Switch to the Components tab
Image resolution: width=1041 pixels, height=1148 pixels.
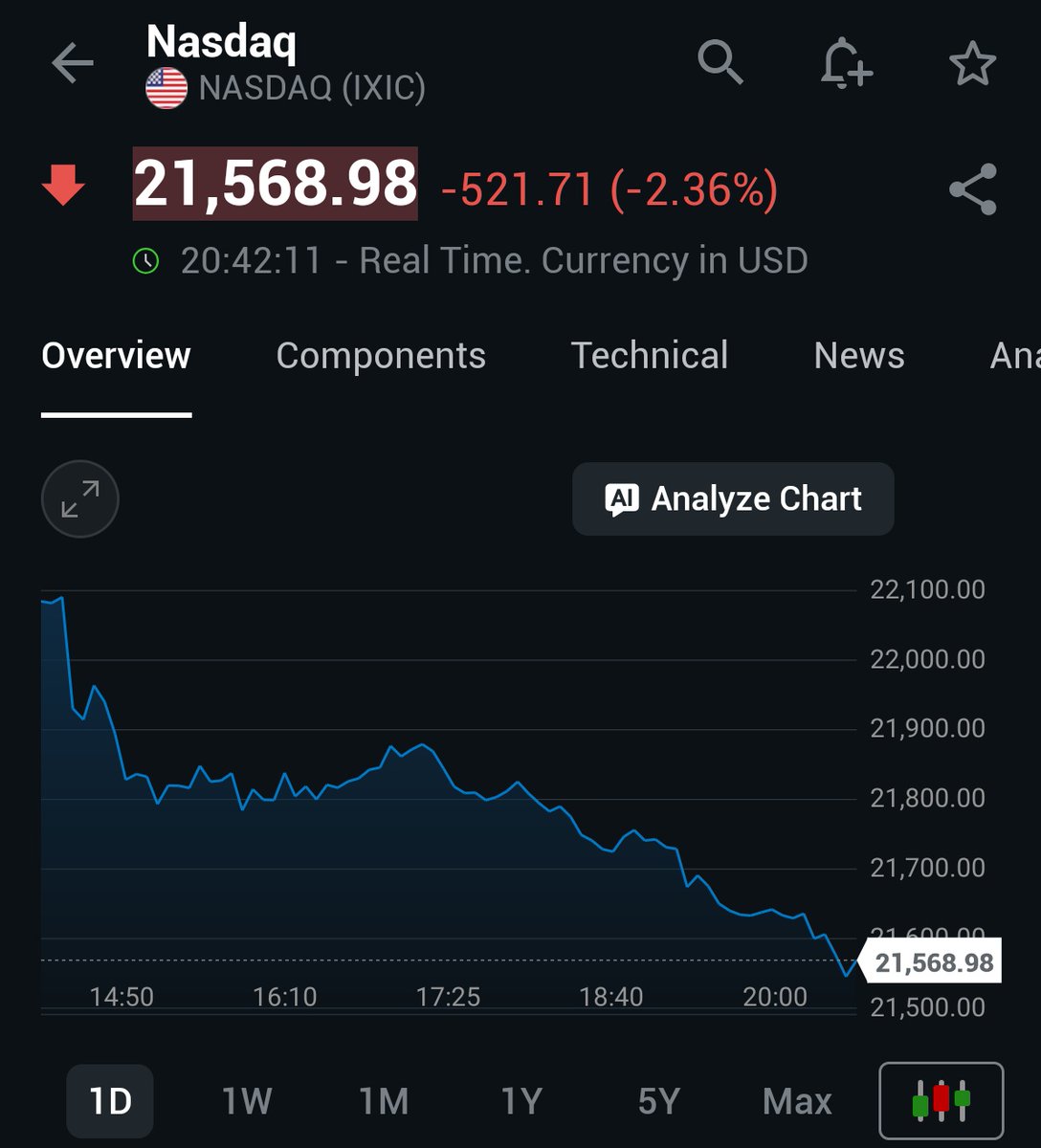coord(381,356)
